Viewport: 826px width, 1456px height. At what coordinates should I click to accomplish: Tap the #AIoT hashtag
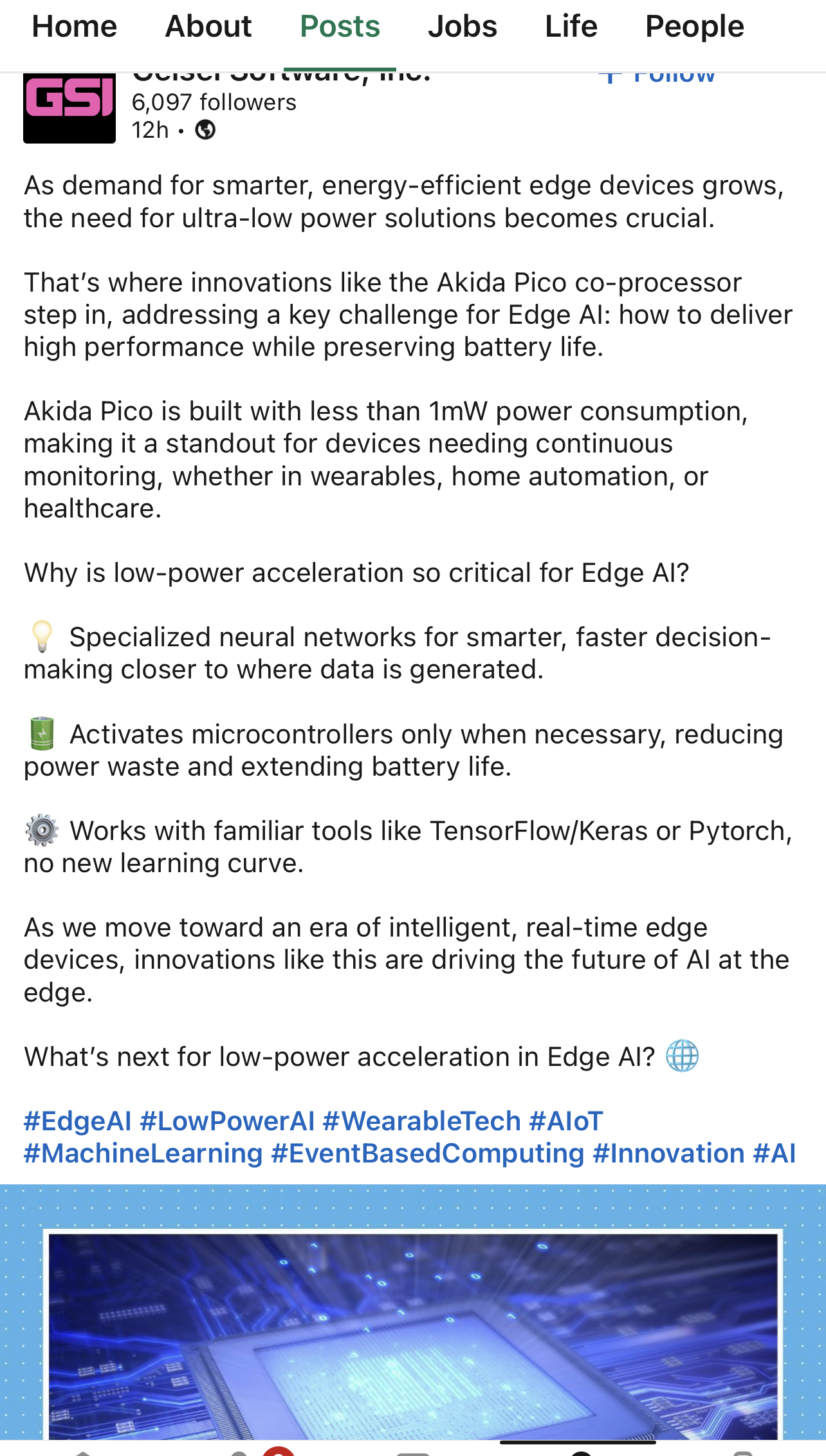coord(566,1121)
